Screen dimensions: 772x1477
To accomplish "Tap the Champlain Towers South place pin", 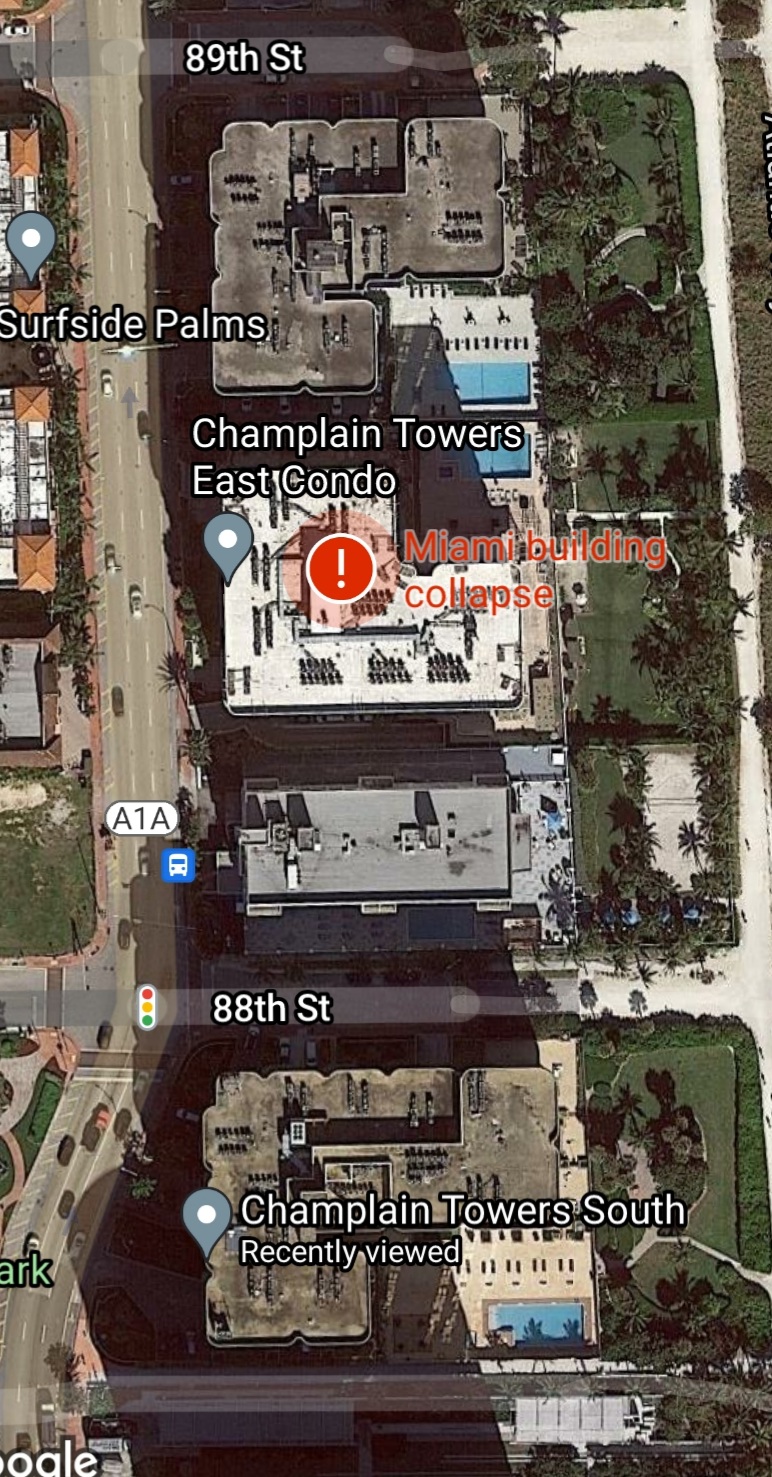I will point(208,1222).
